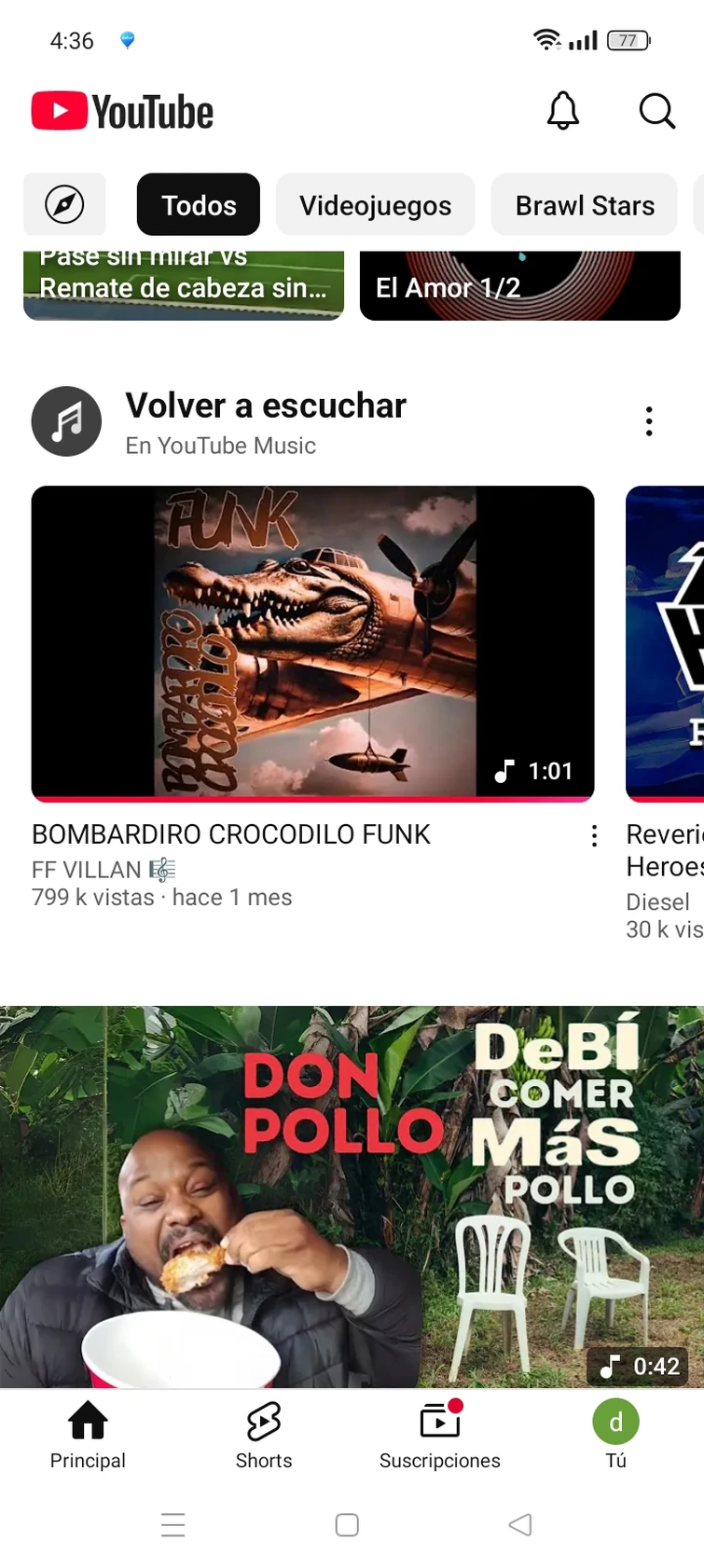Open the Explore compass chip
Screen dimensions: 704x1568
click(x=64, y=204)
